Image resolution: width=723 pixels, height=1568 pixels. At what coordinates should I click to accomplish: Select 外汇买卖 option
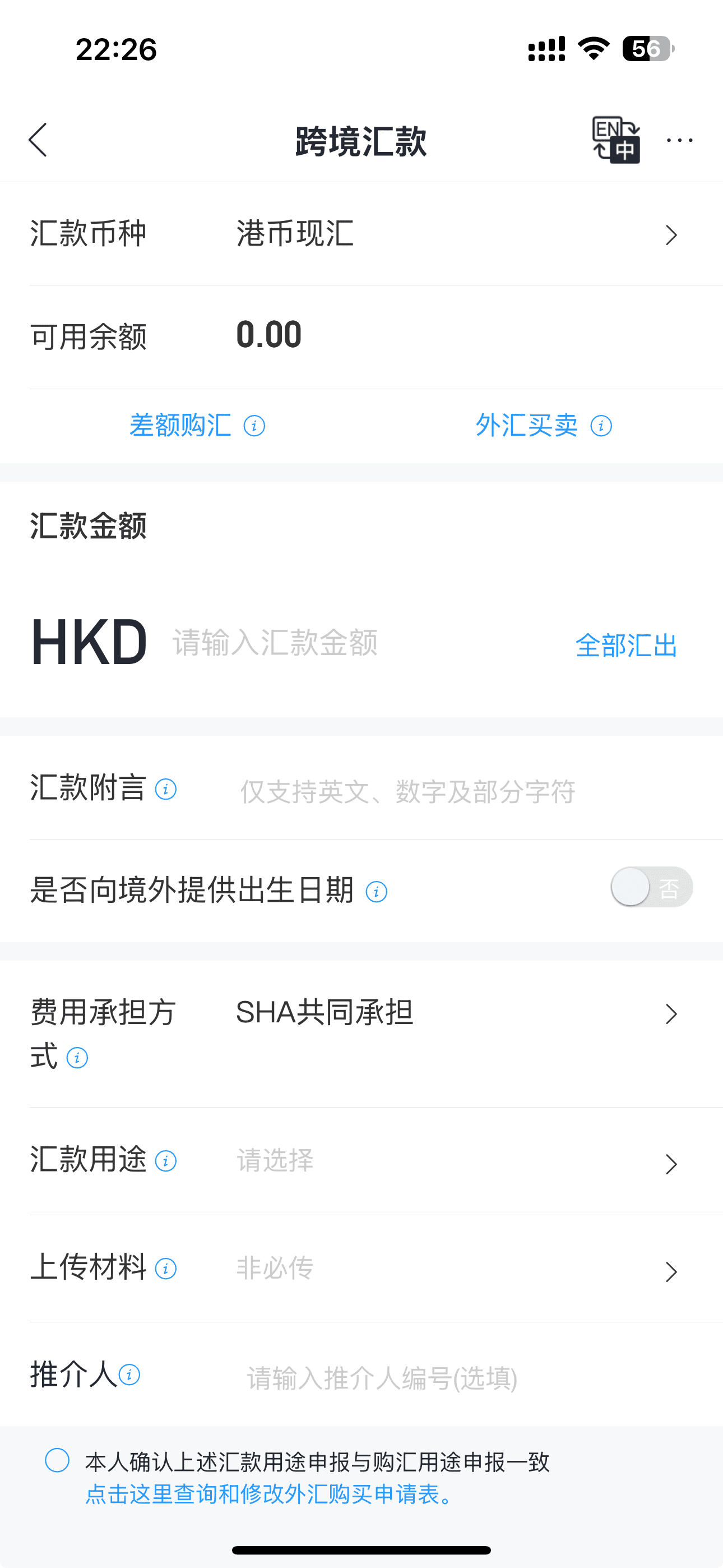pos(526,426)
